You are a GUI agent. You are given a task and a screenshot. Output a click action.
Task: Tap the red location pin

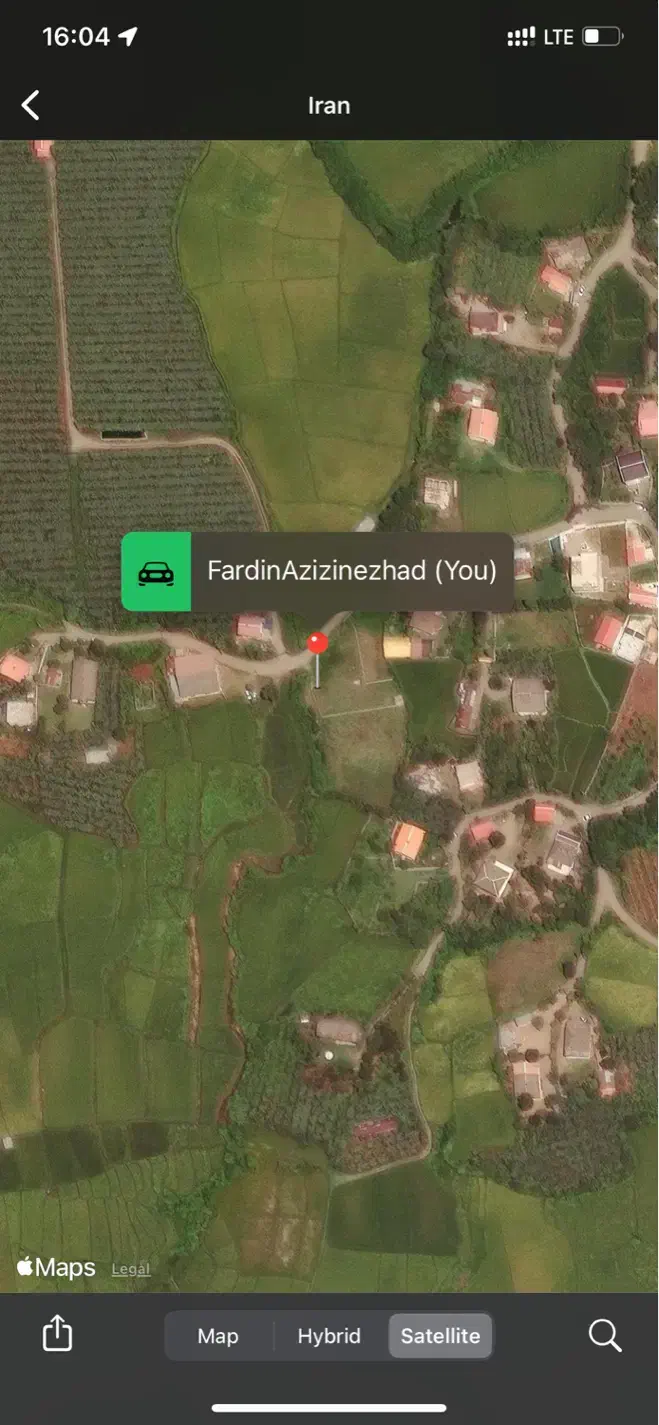(x=318, y=643)
